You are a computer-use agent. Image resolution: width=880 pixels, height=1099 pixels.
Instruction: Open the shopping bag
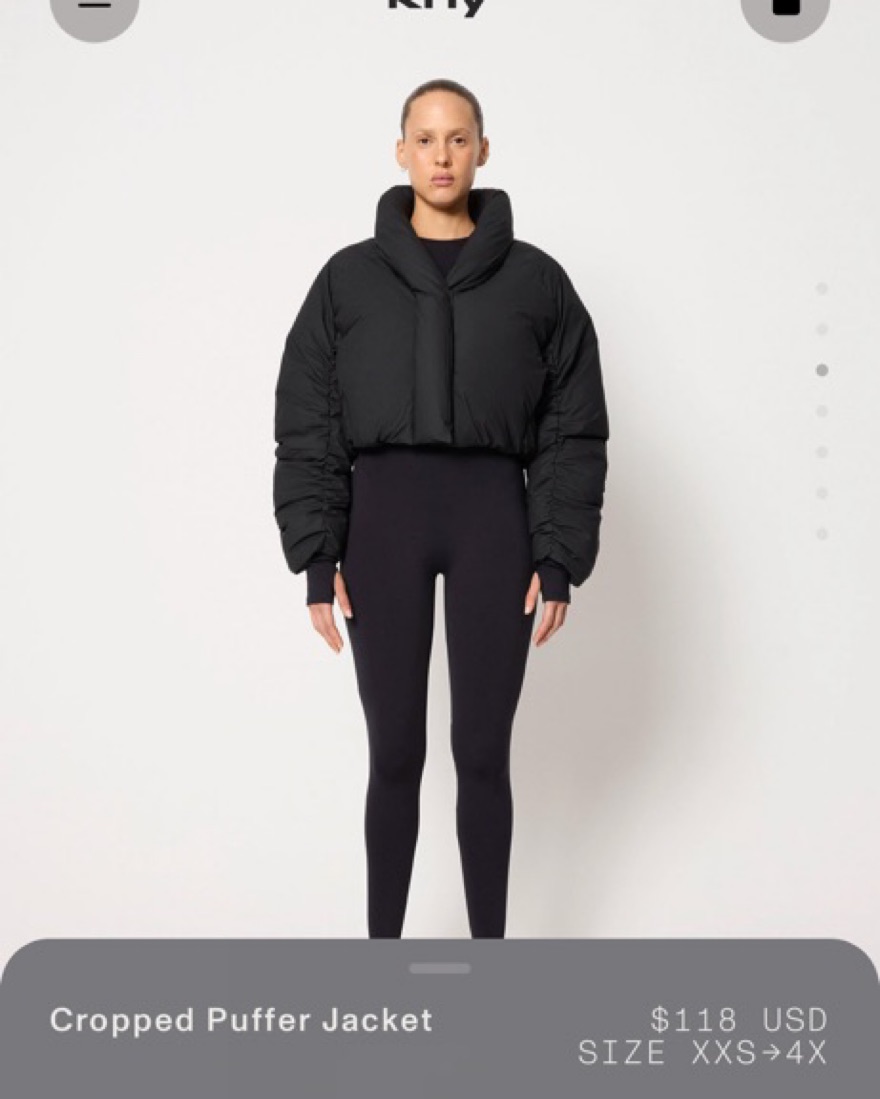[785, 8]
